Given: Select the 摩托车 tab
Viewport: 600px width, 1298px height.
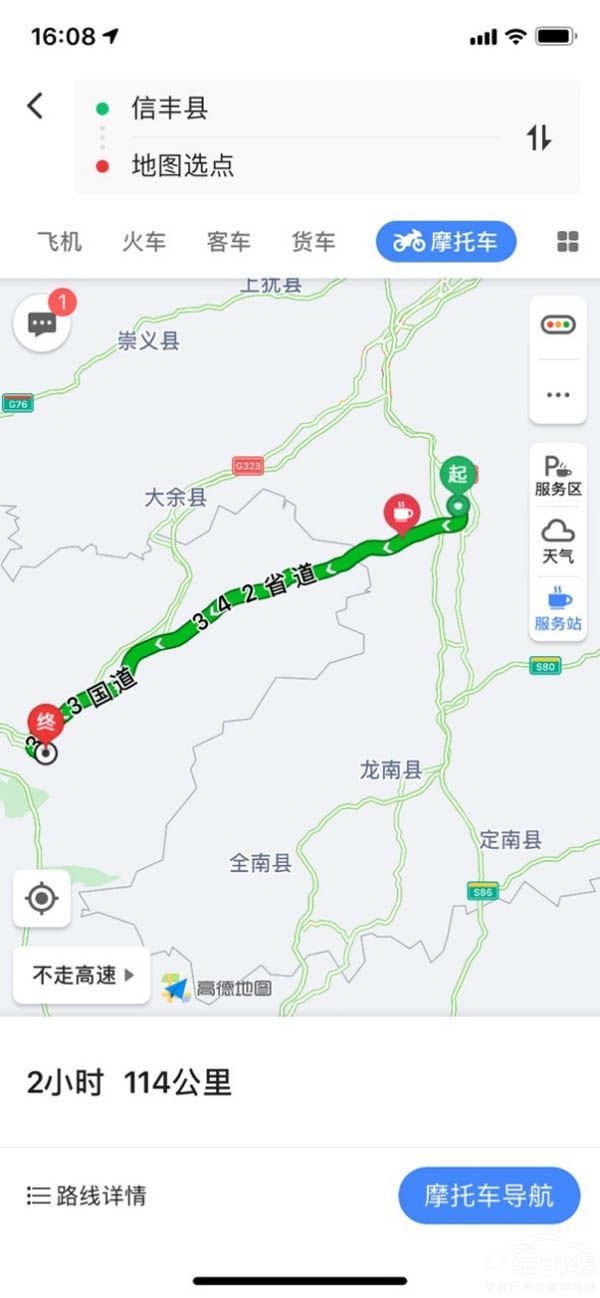Looking at the screenshot, I should point(446,242).
